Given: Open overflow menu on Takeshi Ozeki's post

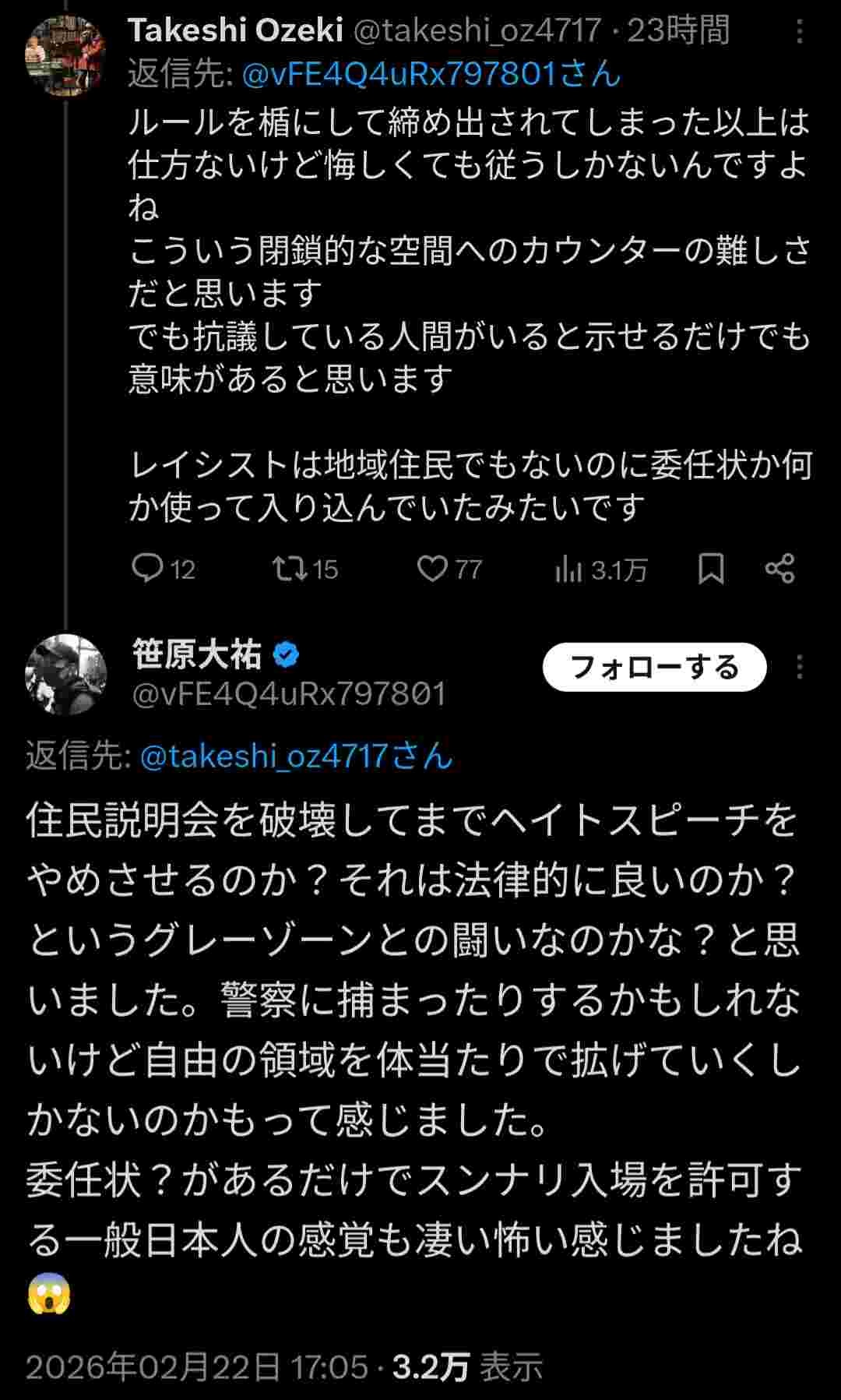Looking at the screenshot, I should pos(799,32).
